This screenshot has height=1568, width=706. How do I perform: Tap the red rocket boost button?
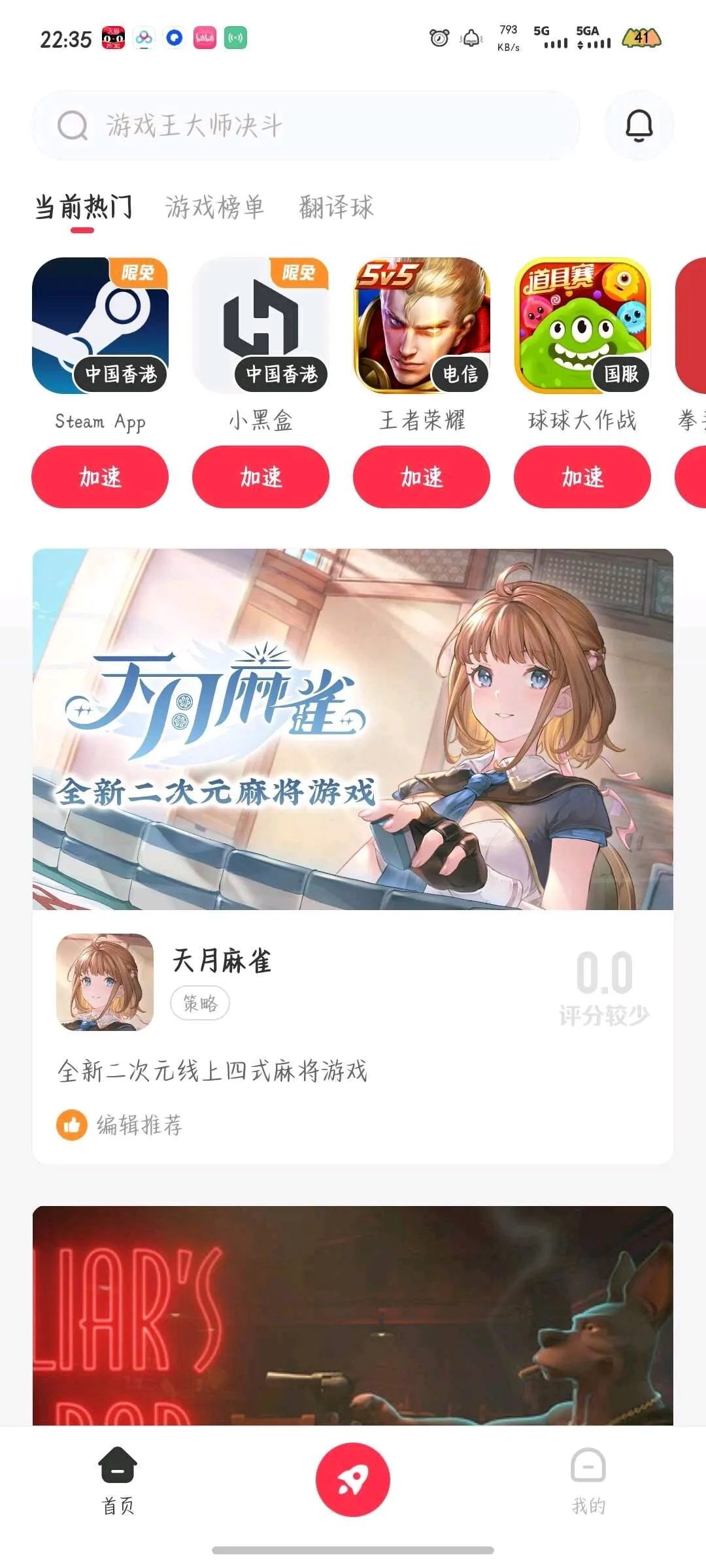(x=353, y=1480)
